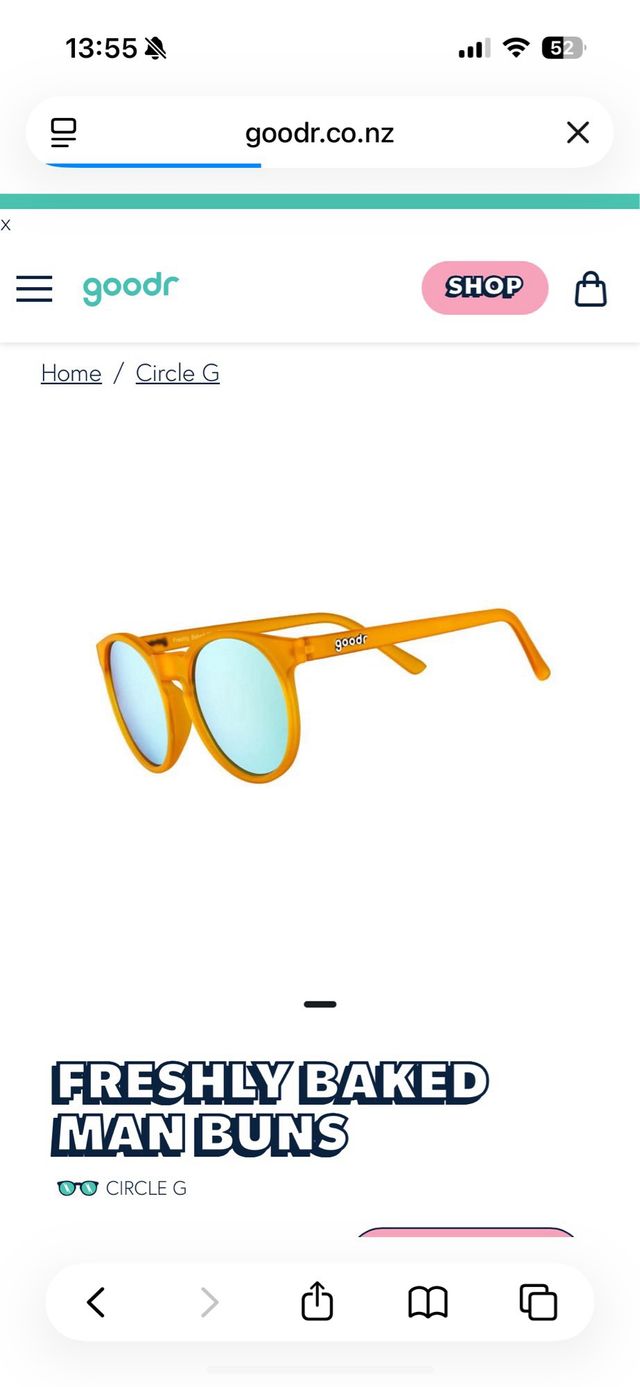Tap the pink SHOP button
The image size is (640, 1387).
coord(484,288)
